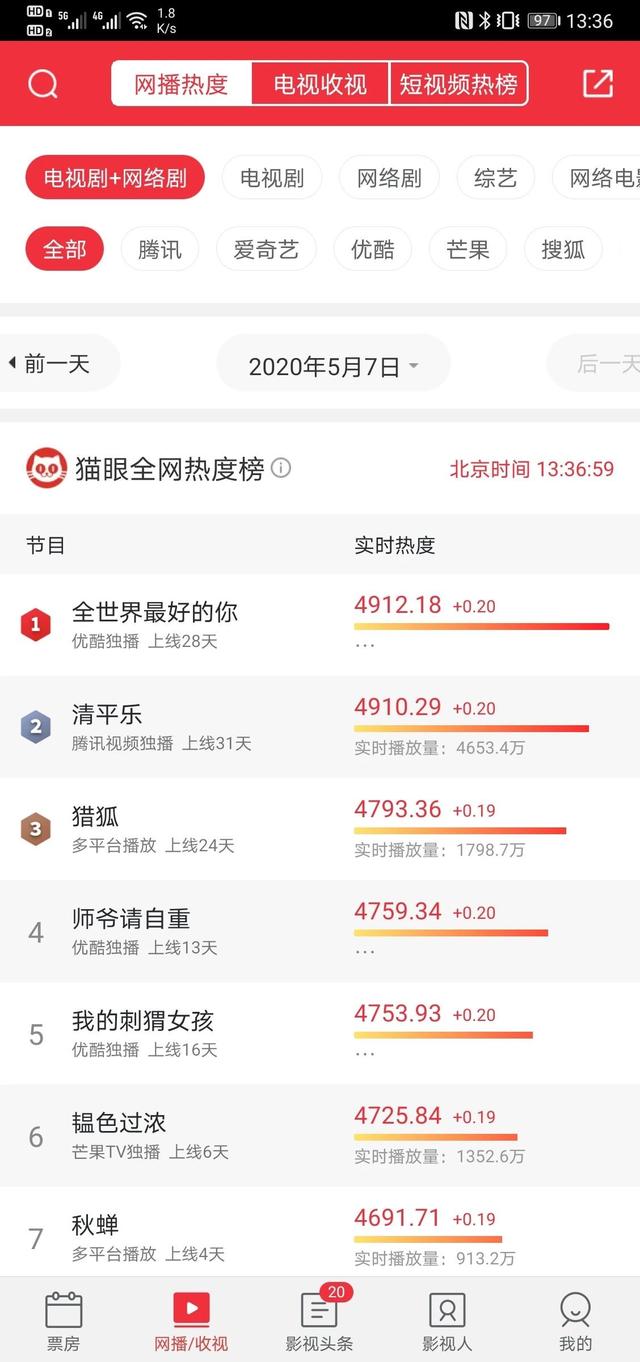Go to 前一天

tap(56, 363)
